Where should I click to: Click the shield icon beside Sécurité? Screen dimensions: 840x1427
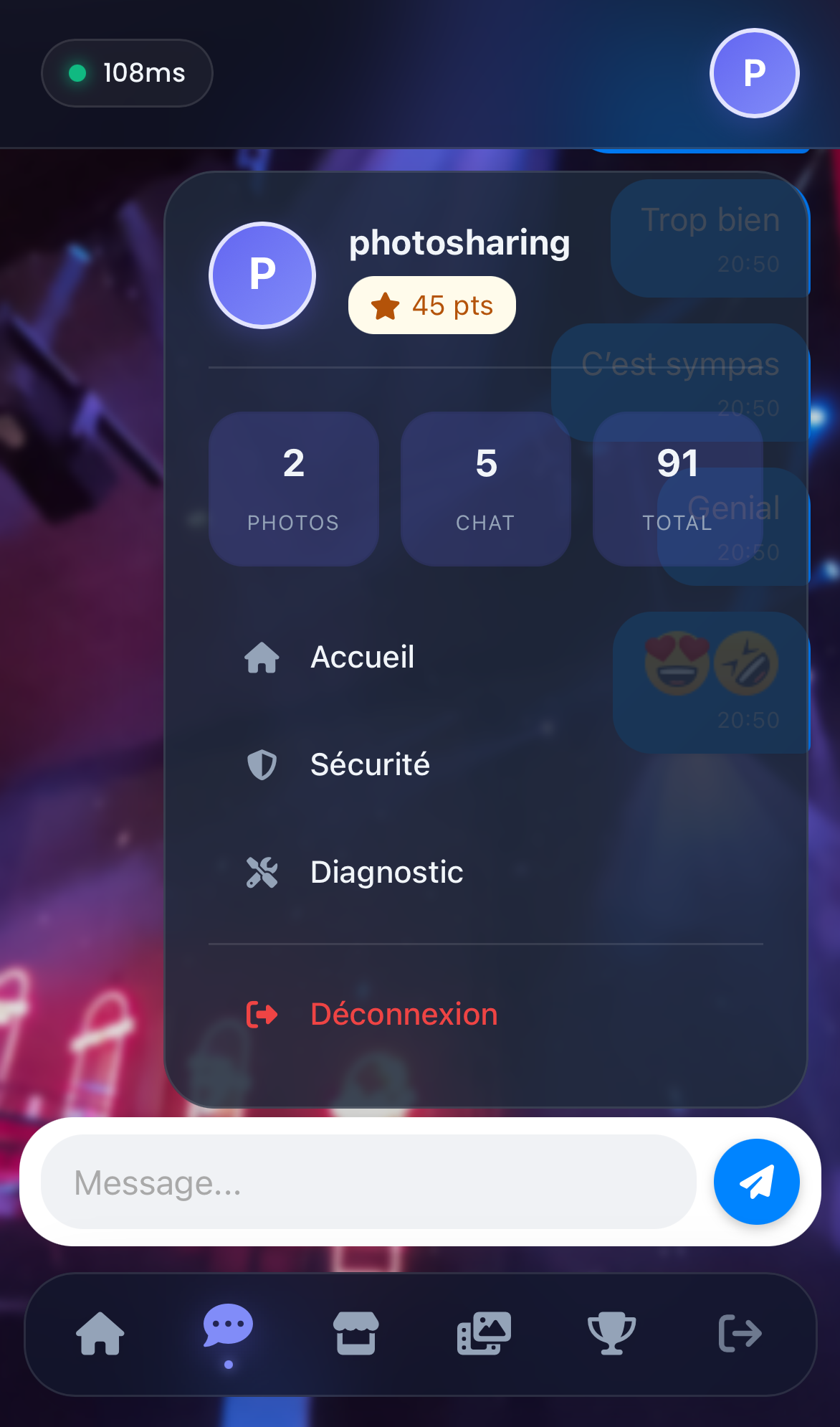[x=262, y=764]
